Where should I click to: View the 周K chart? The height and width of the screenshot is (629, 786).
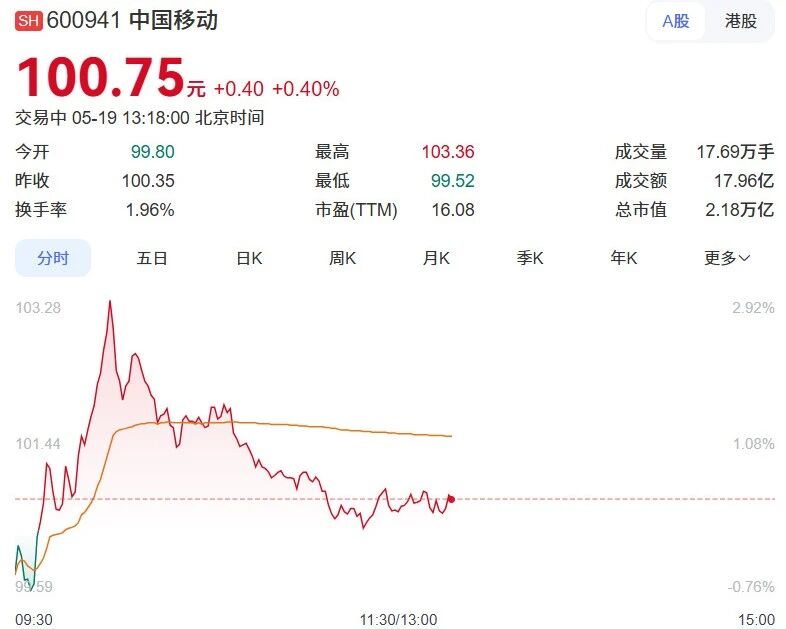(342, 258)
